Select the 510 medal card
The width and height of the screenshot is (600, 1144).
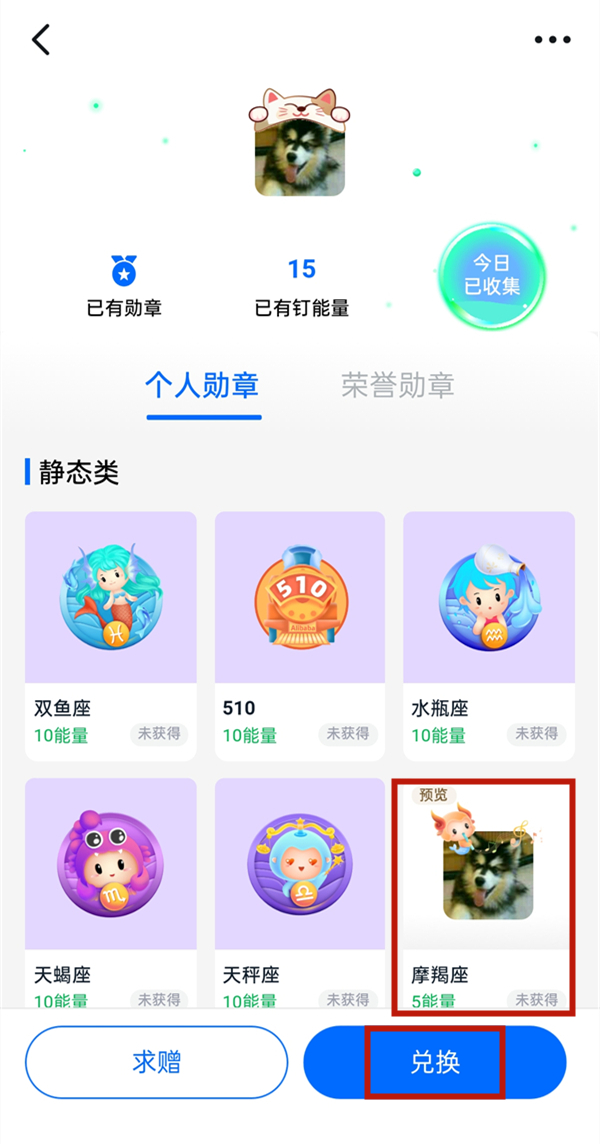click(x=300, y=635)
